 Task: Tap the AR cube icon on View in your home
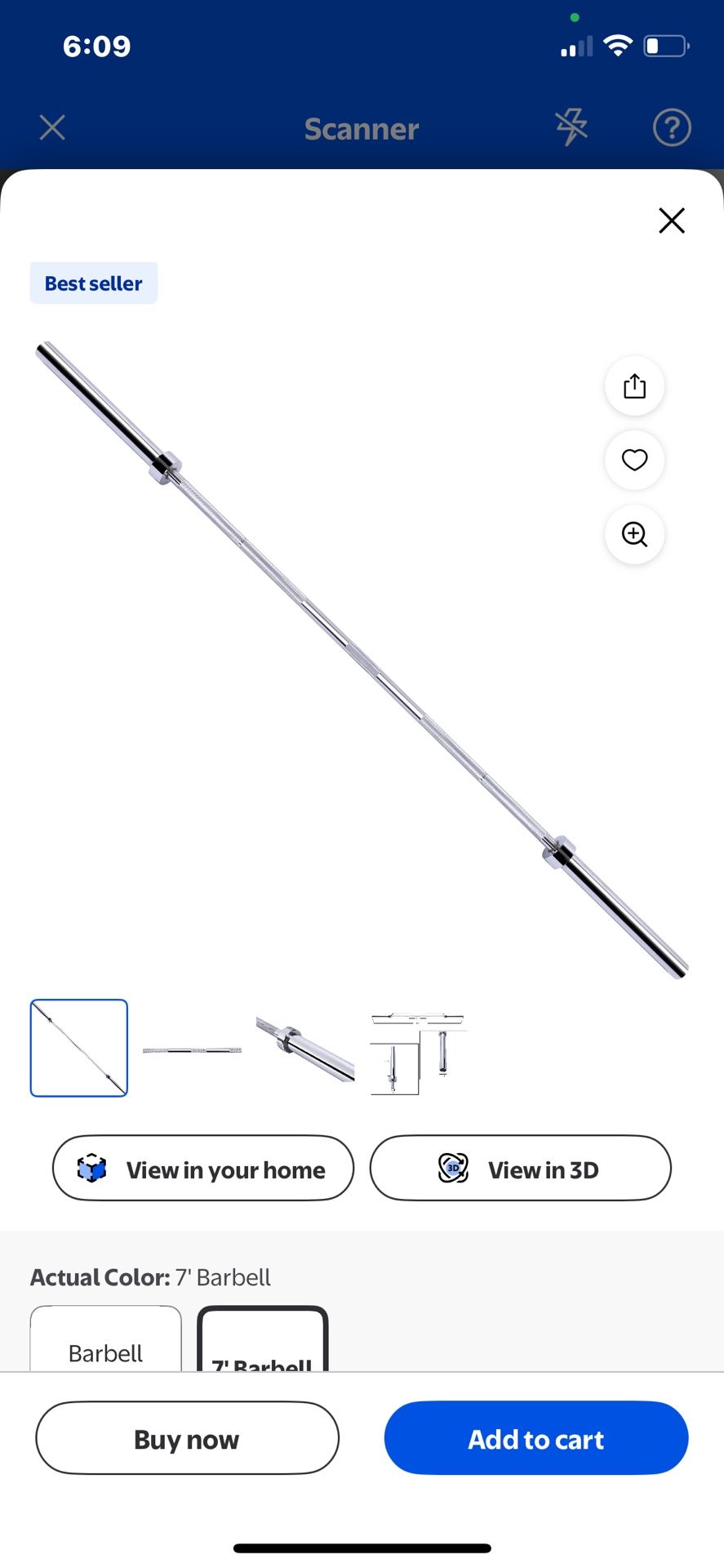(91, 1168)
